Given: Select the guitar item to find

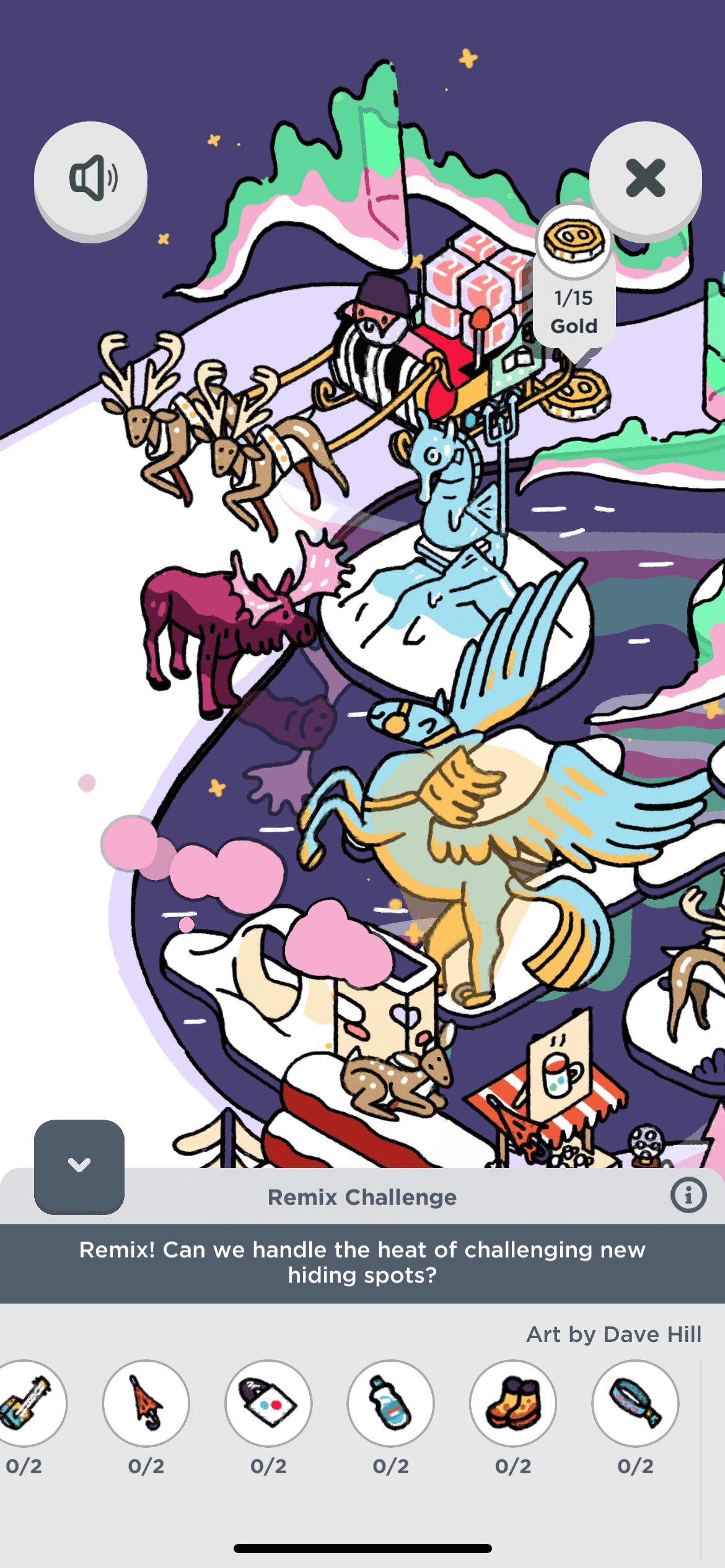Looking at the screenshot, I should (x=26, y=1402).
